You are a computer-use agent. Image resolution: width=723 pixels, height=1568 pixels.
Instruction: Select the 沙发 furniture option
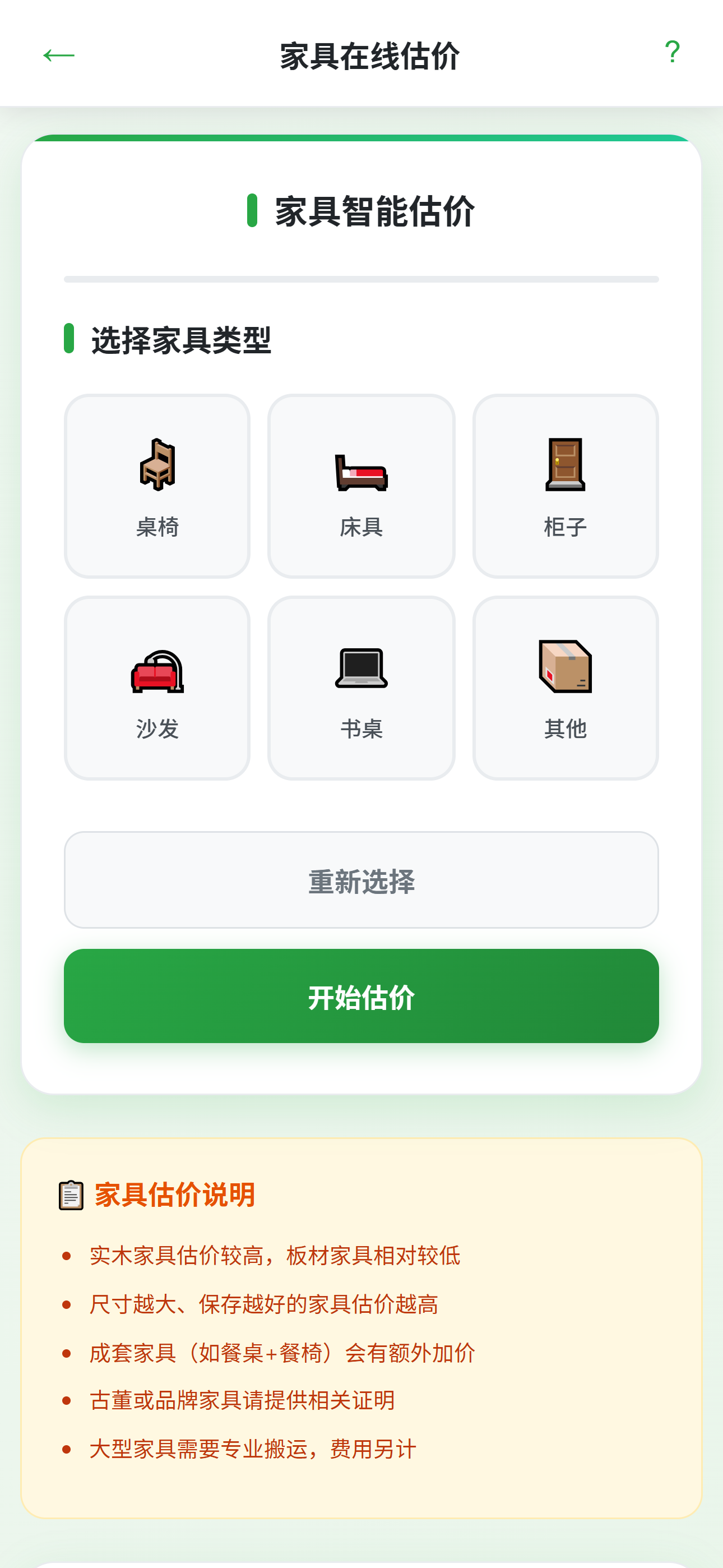coord(157,688)
